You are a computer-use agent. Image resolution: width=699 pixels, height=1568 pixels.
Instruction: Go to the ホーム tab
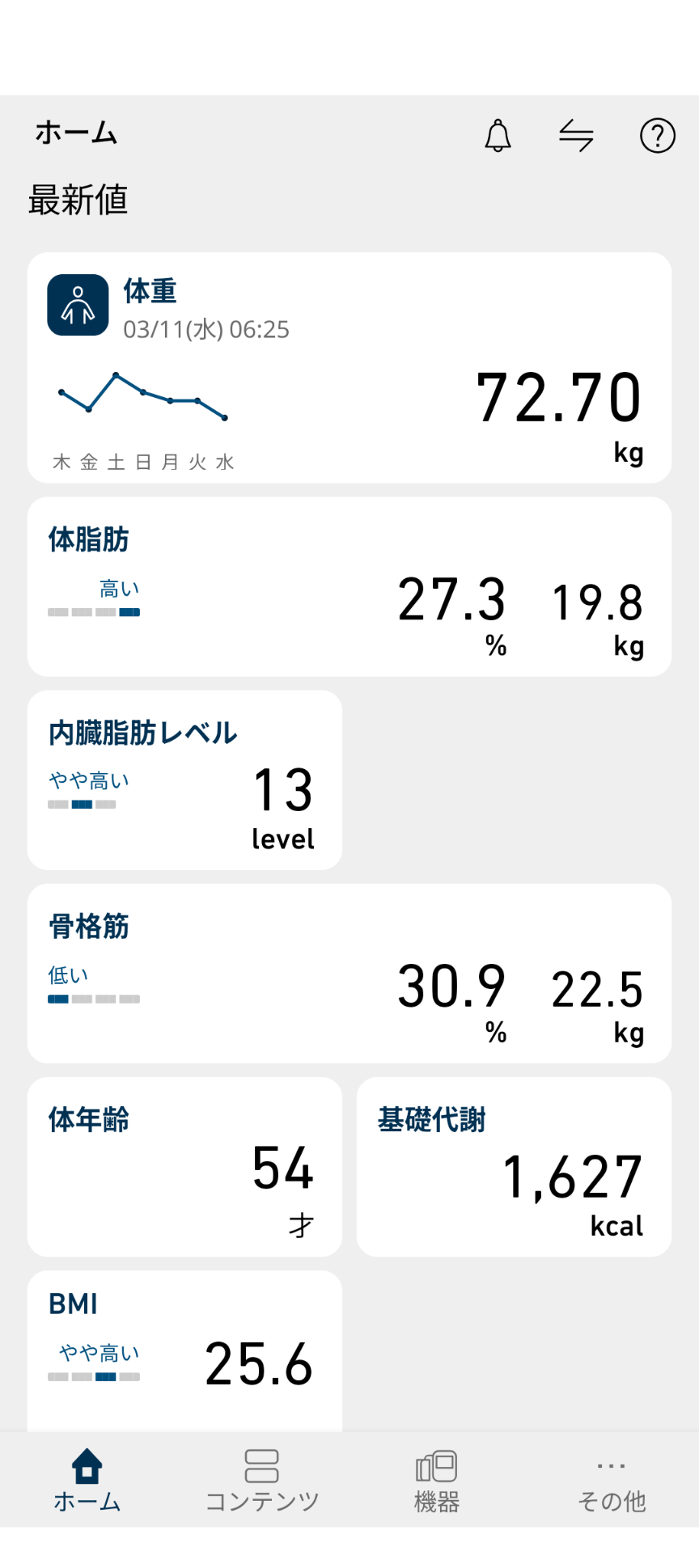[87, 1480]
